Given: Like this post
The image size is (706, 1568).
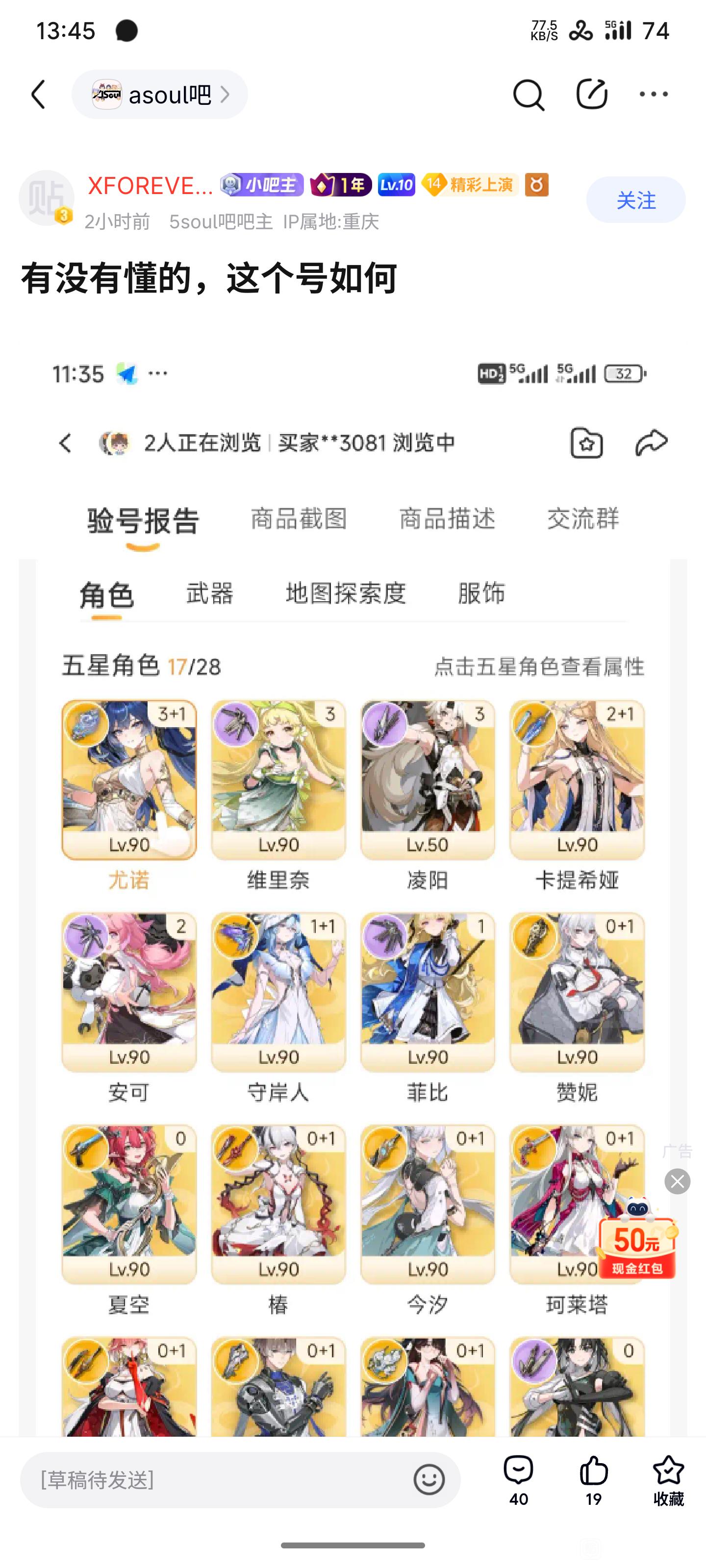Looking at the screenshot, I should [x=593, y=1480].
